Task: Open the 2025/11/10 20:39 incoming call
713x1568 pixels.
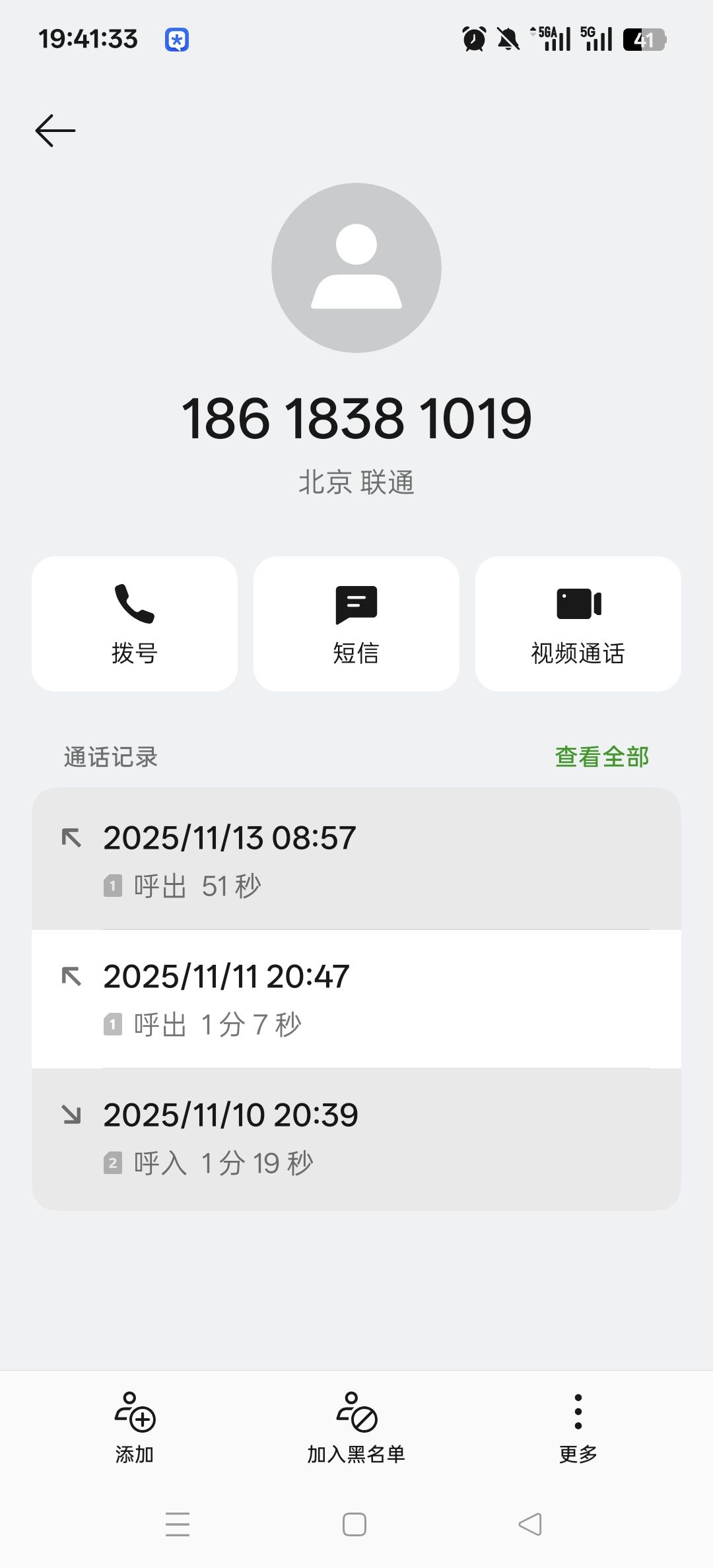Action: [356, 1138]
